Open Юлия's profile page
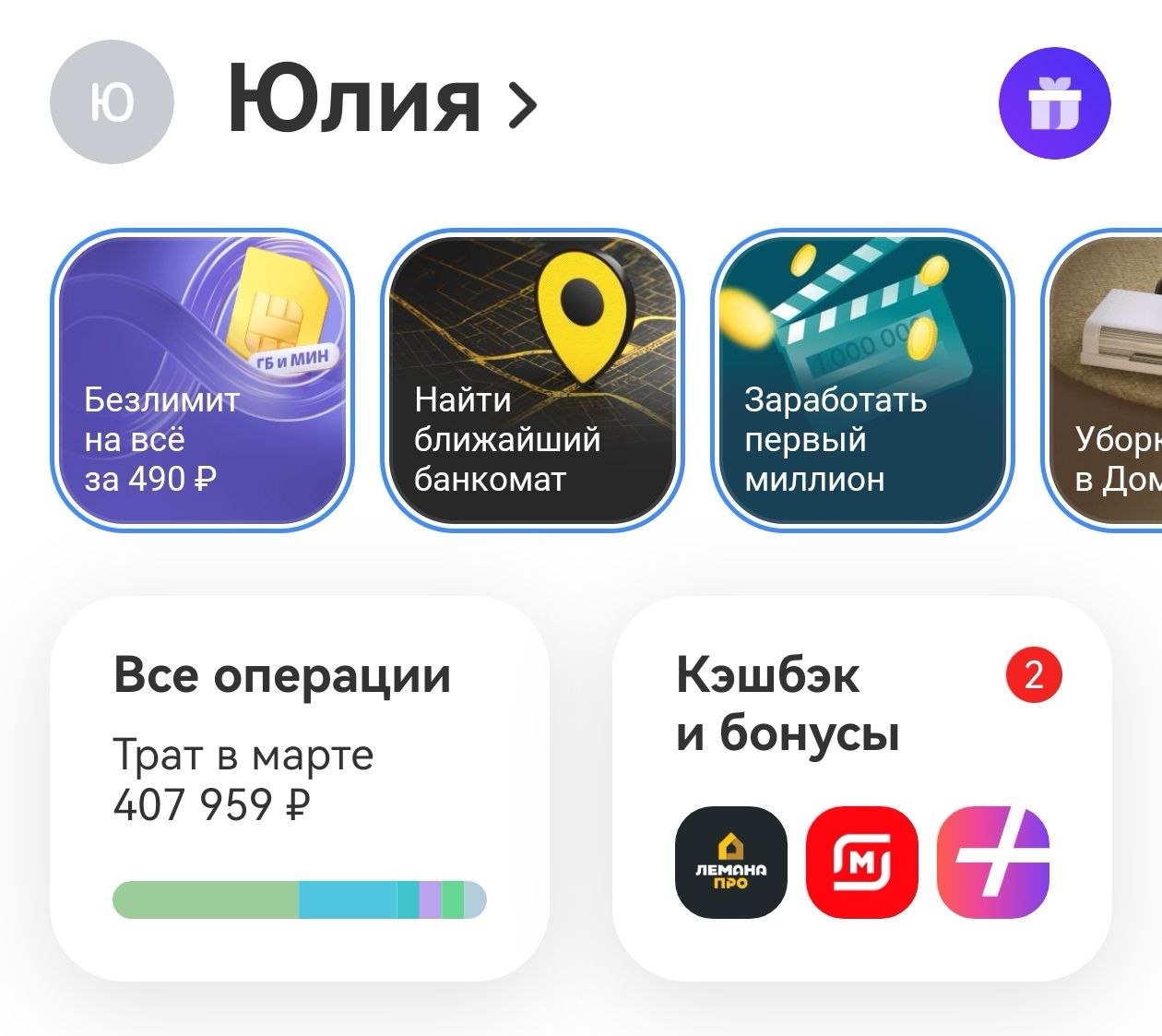 coord(380,103)
